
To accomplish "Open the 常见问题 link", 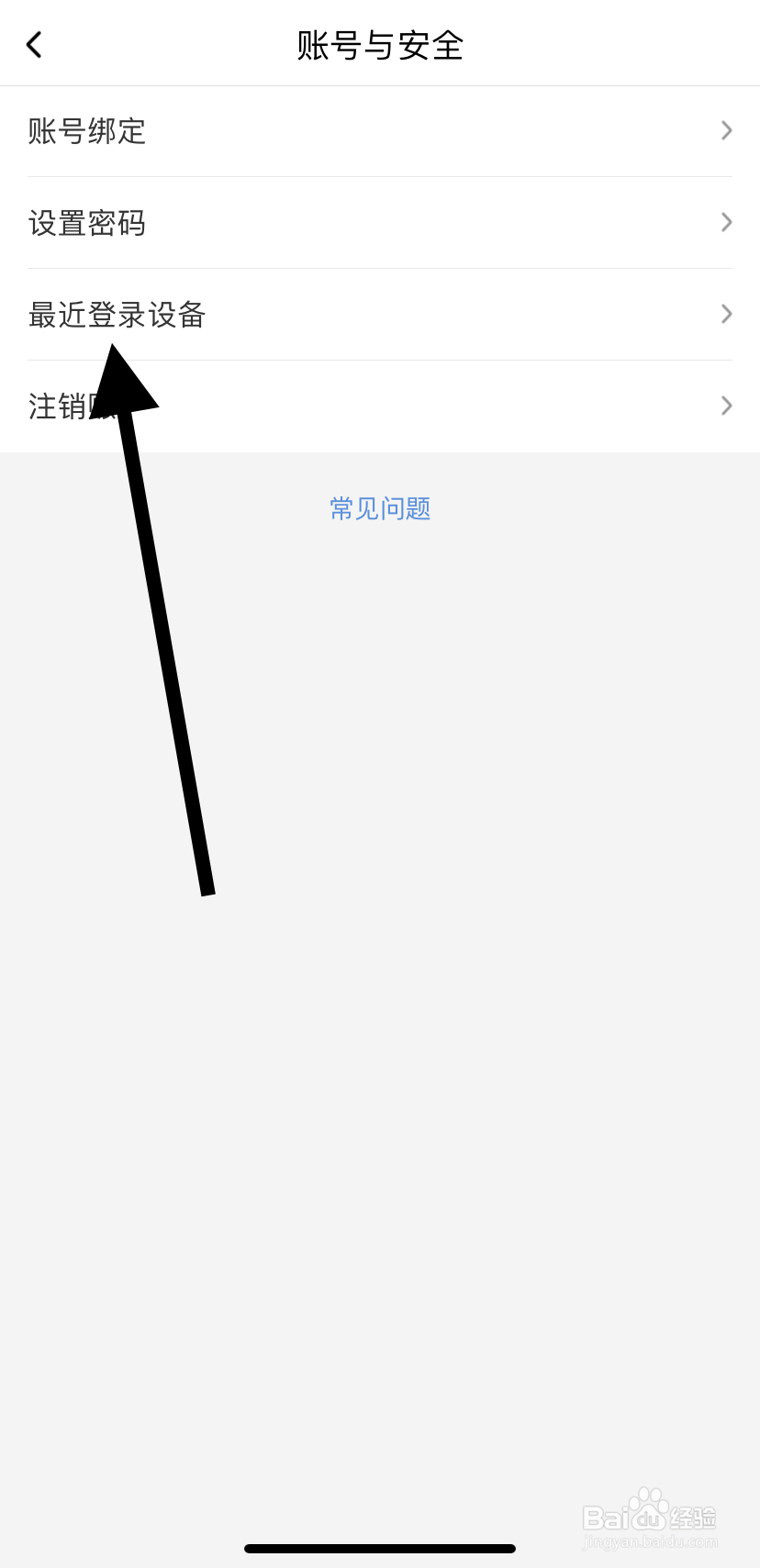I will pos(379,508).
